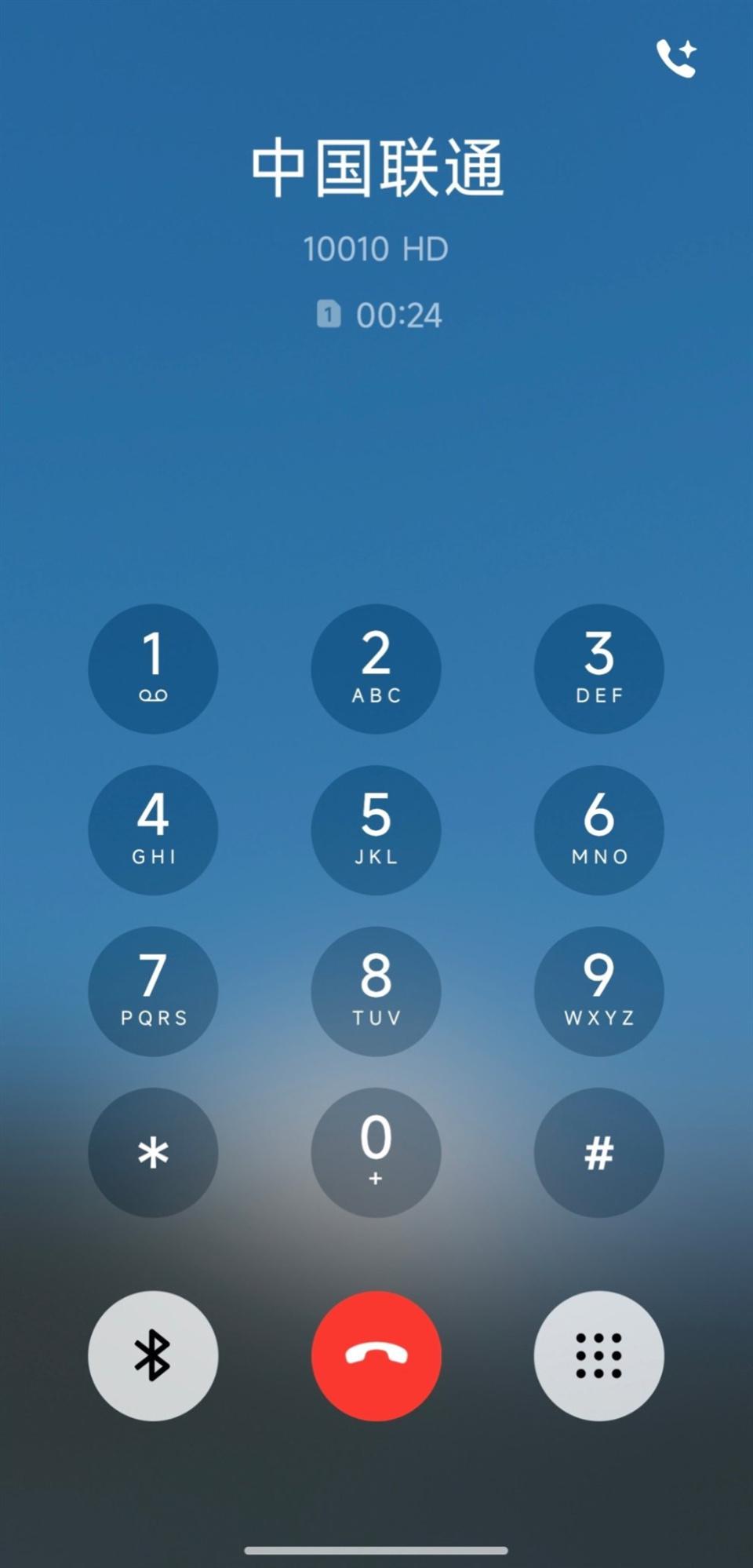End the call with 中国联通
The width and height of the screenshot is (753, 1568).
point(376,1355)
